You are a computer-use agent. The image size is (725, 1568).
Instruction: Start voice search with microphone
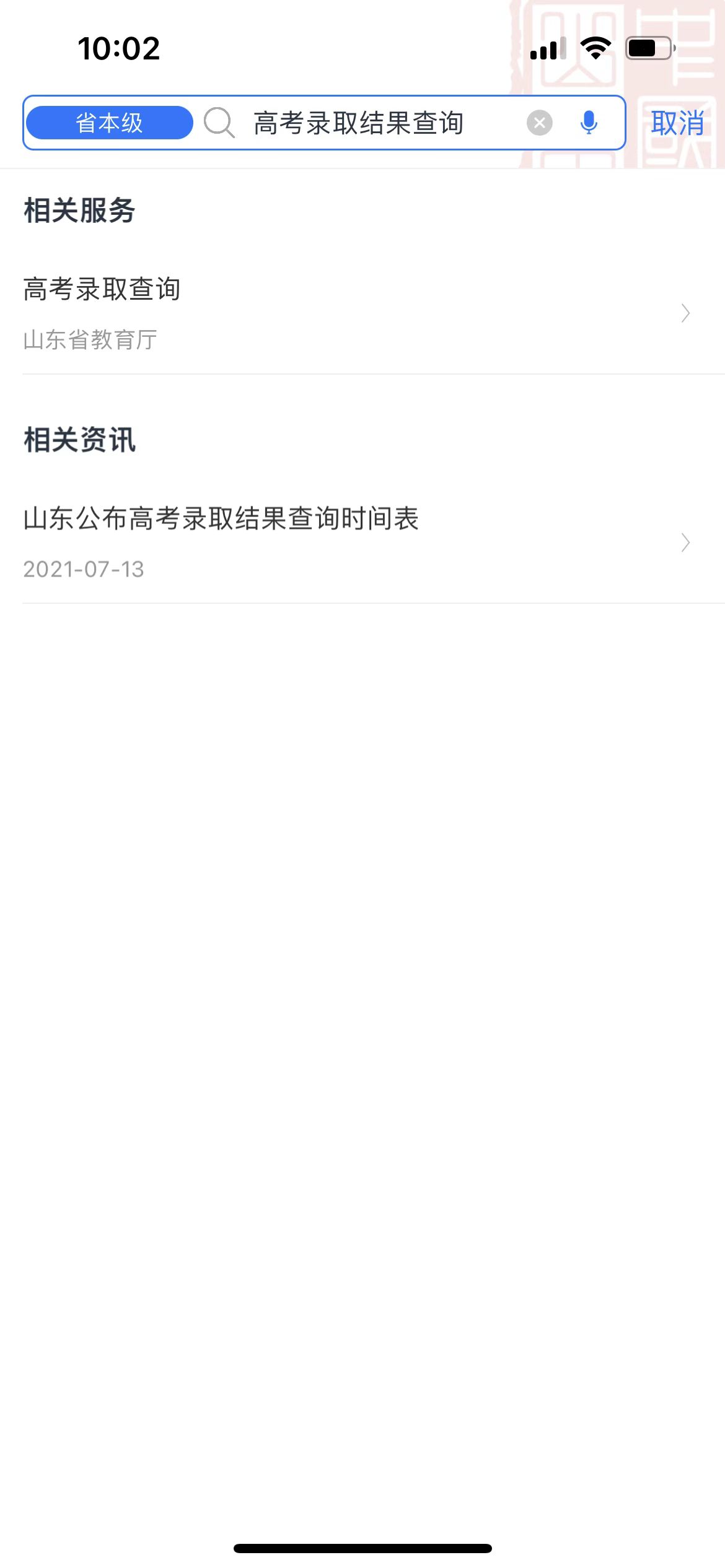(x=589, y=123)
